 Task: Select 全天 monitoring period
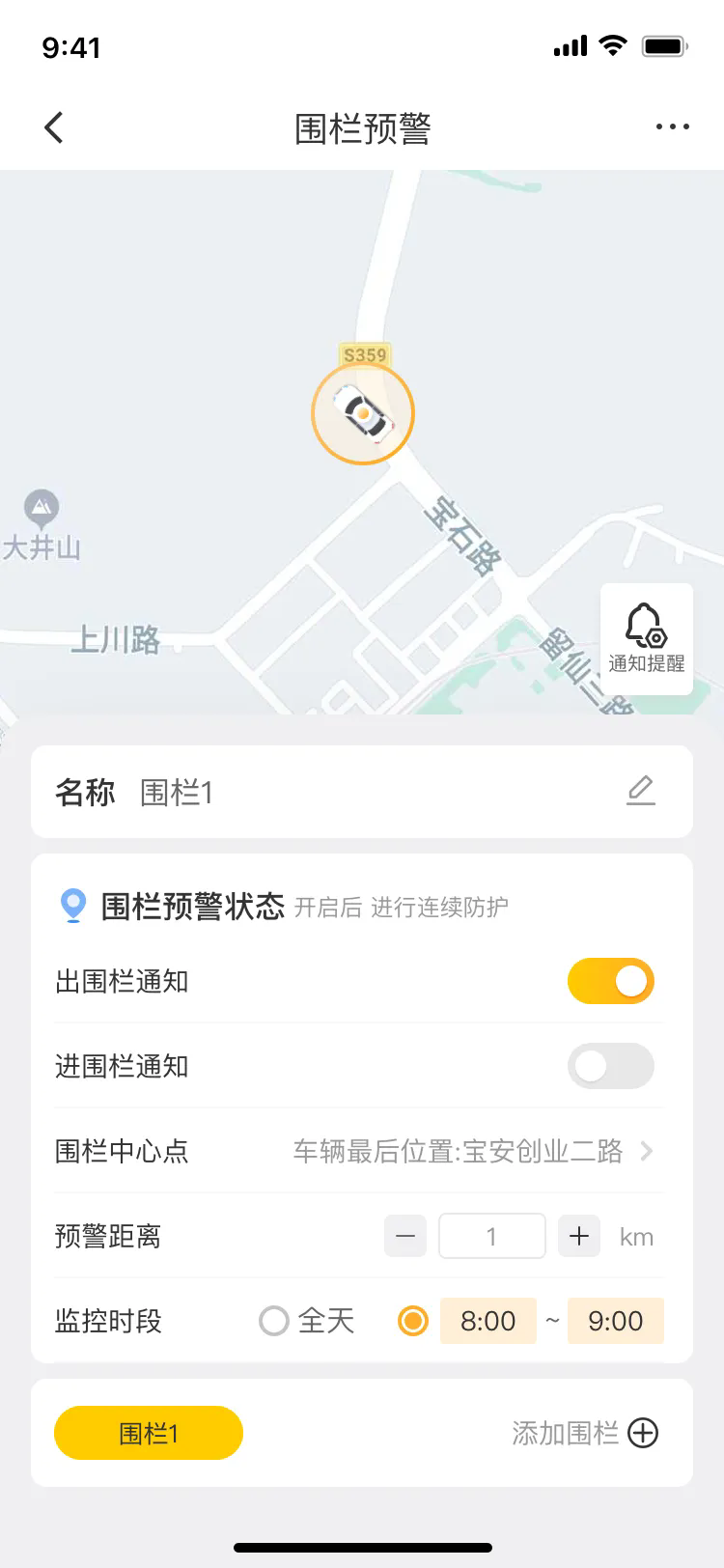pyautogui.click(x=307, y=1321)
